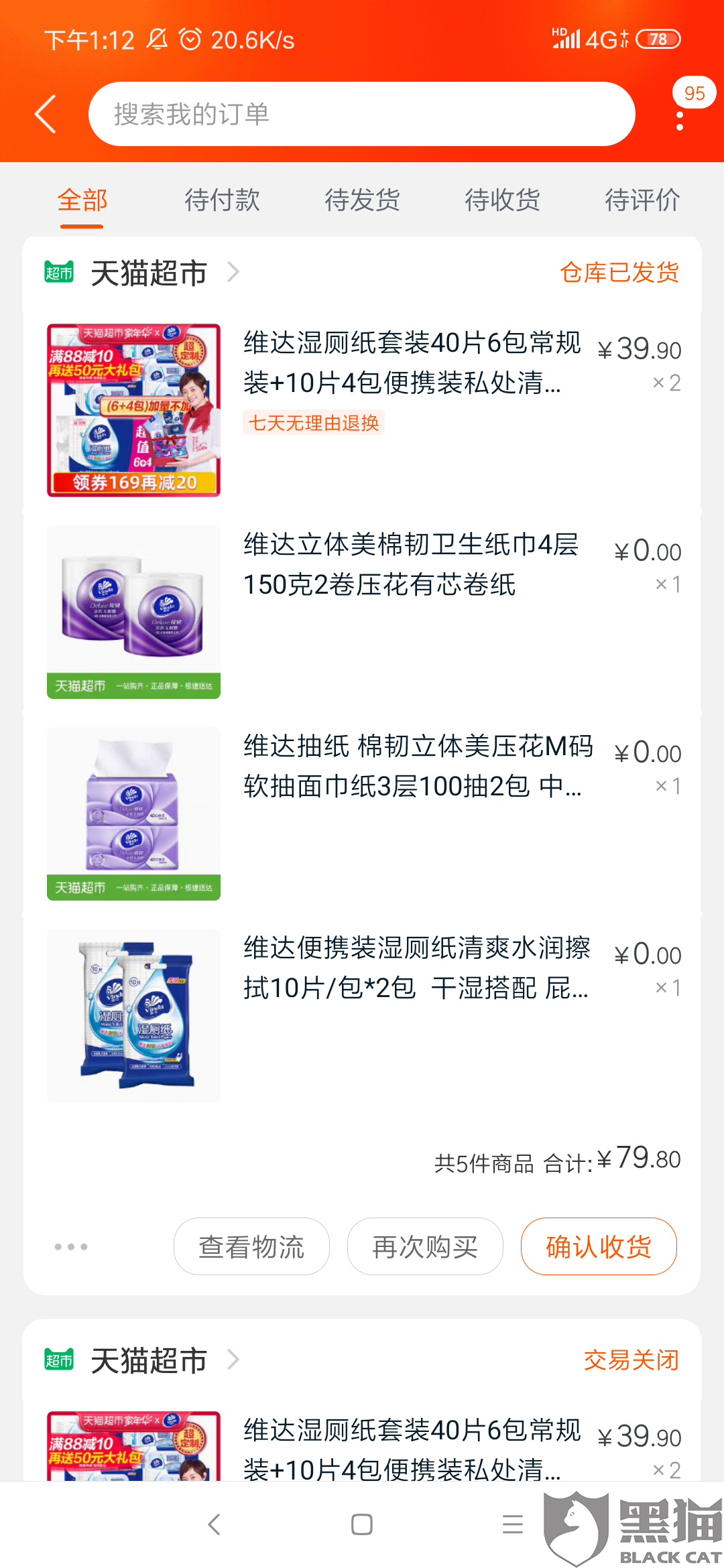This screenshot has height=1568, width=724.
Task: Tap the system home button
Action: point(362,1524)
